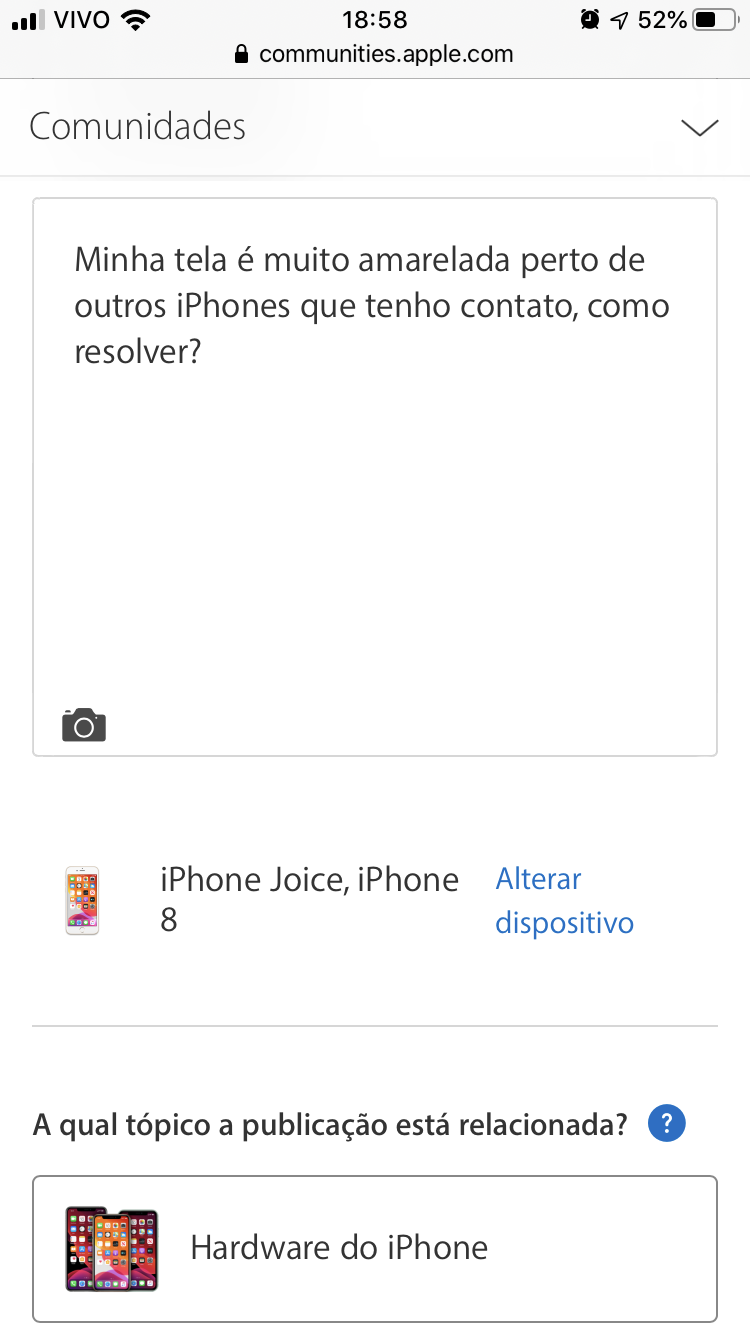Tap the Alterar dispositivo link
Image resolution: width=750 pixels, height=1334 pixels.
564,900
